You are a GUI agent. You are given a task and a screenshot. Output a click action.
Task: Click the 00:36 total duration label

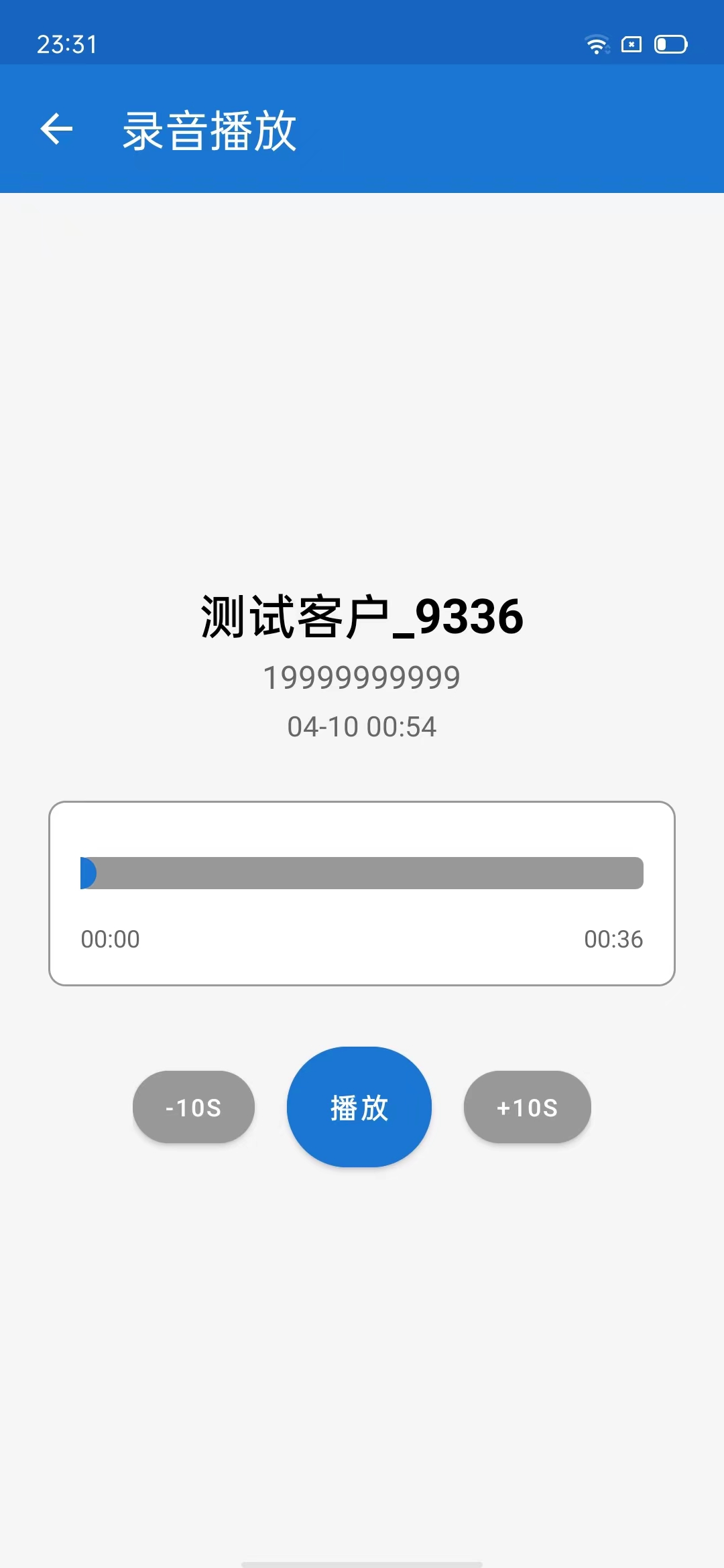613,939
